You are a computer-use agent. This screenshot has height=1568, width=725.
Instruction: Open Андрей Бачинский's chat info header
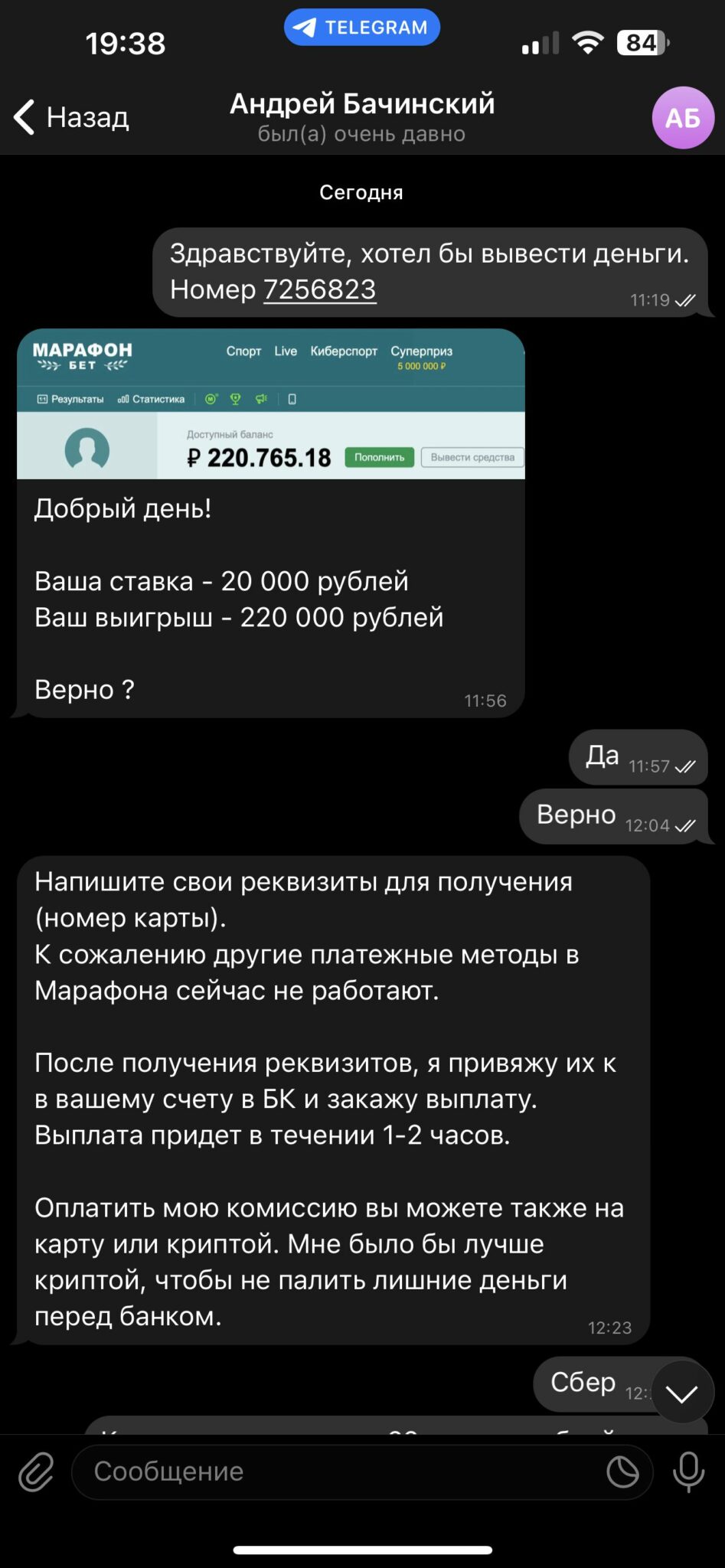pos(362,117)
